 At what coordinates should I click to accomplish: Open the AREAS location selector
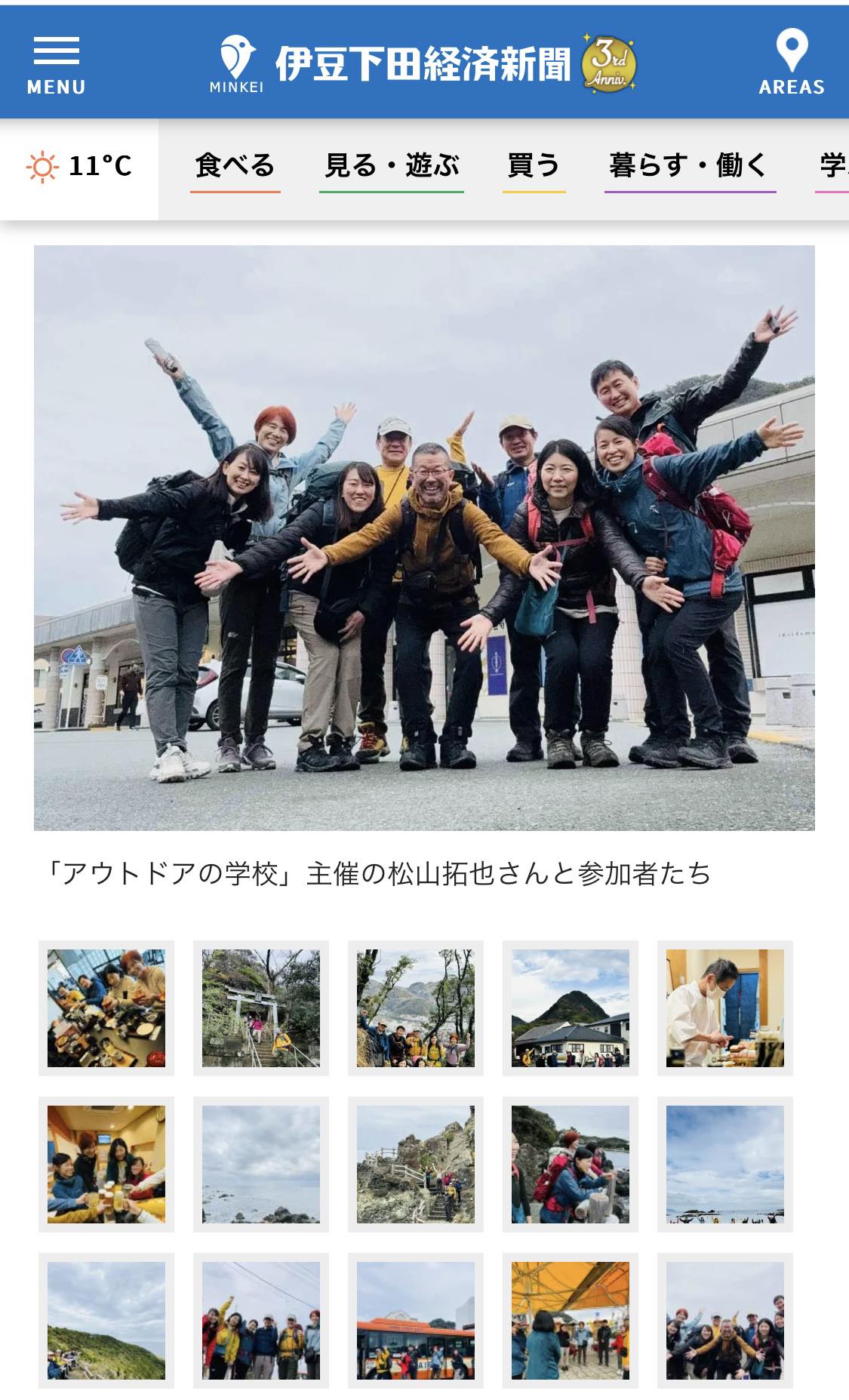coord(791,63)
